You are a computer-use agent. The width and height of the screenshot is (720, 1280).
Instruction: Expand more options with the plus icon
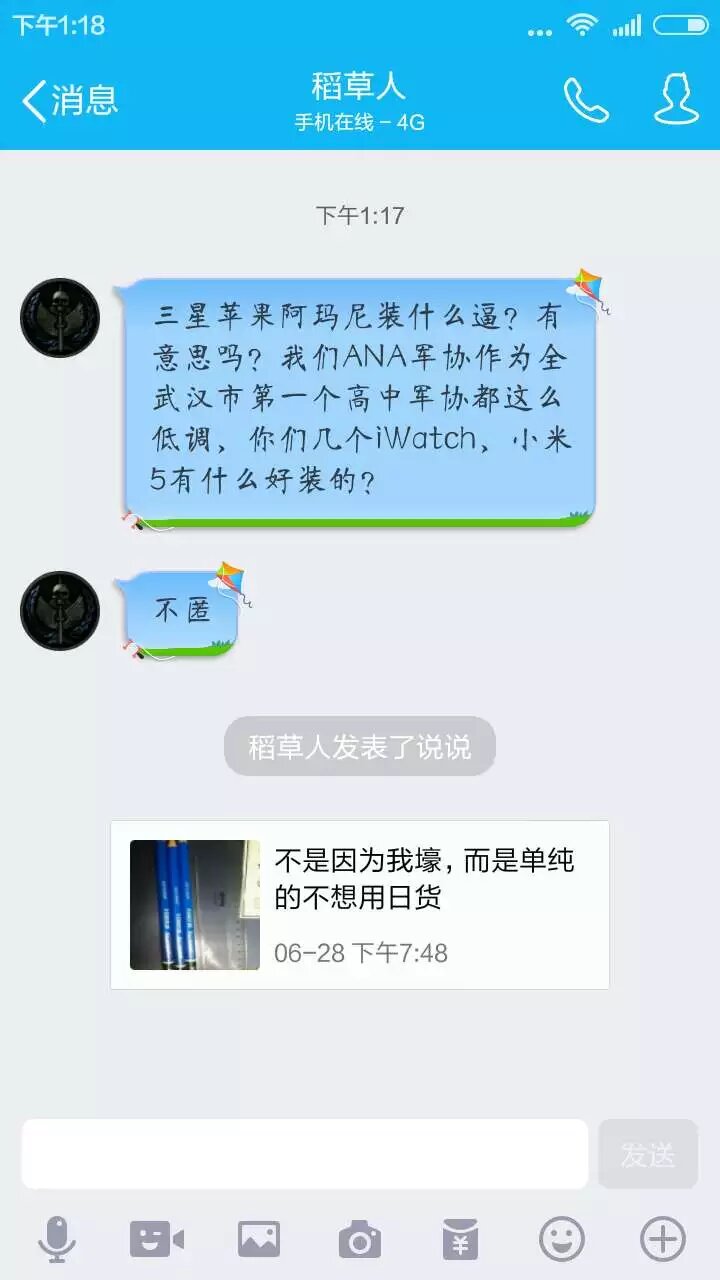pos(663,1240)
